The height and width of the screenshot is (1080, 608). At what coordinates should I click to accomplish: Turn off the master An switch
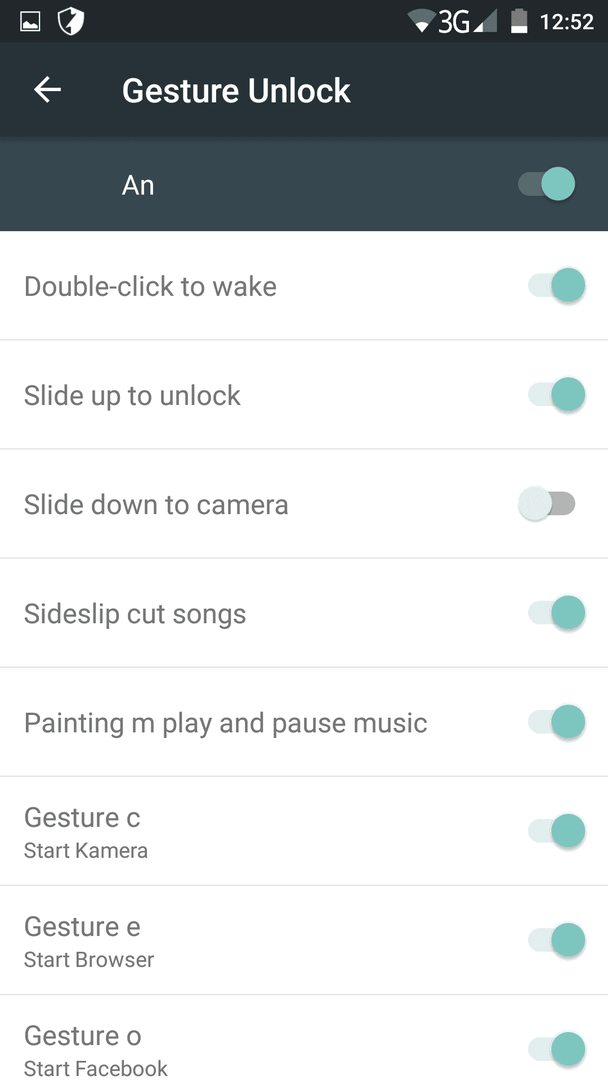pyautogui.click(x=547, y=185)
